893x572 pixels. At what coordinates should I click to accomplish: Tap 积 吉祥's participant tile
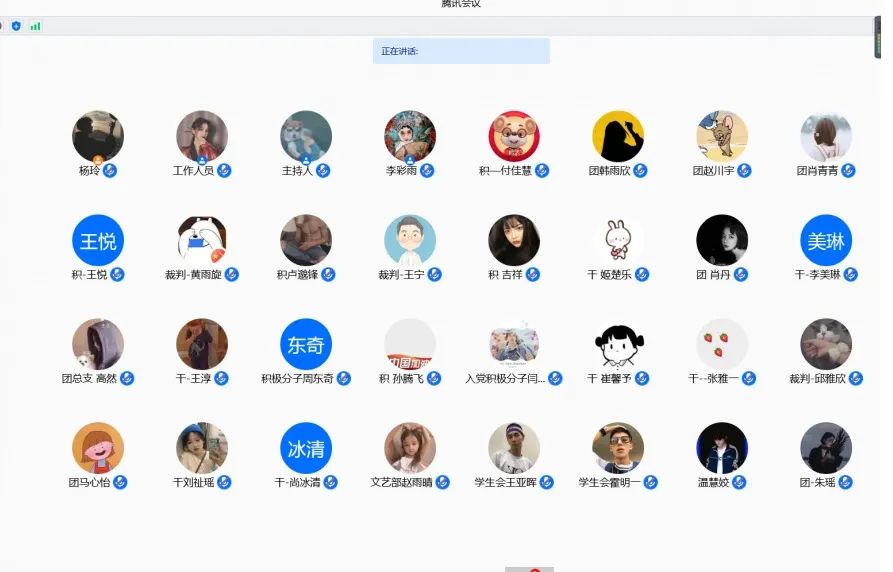[514, 241]
